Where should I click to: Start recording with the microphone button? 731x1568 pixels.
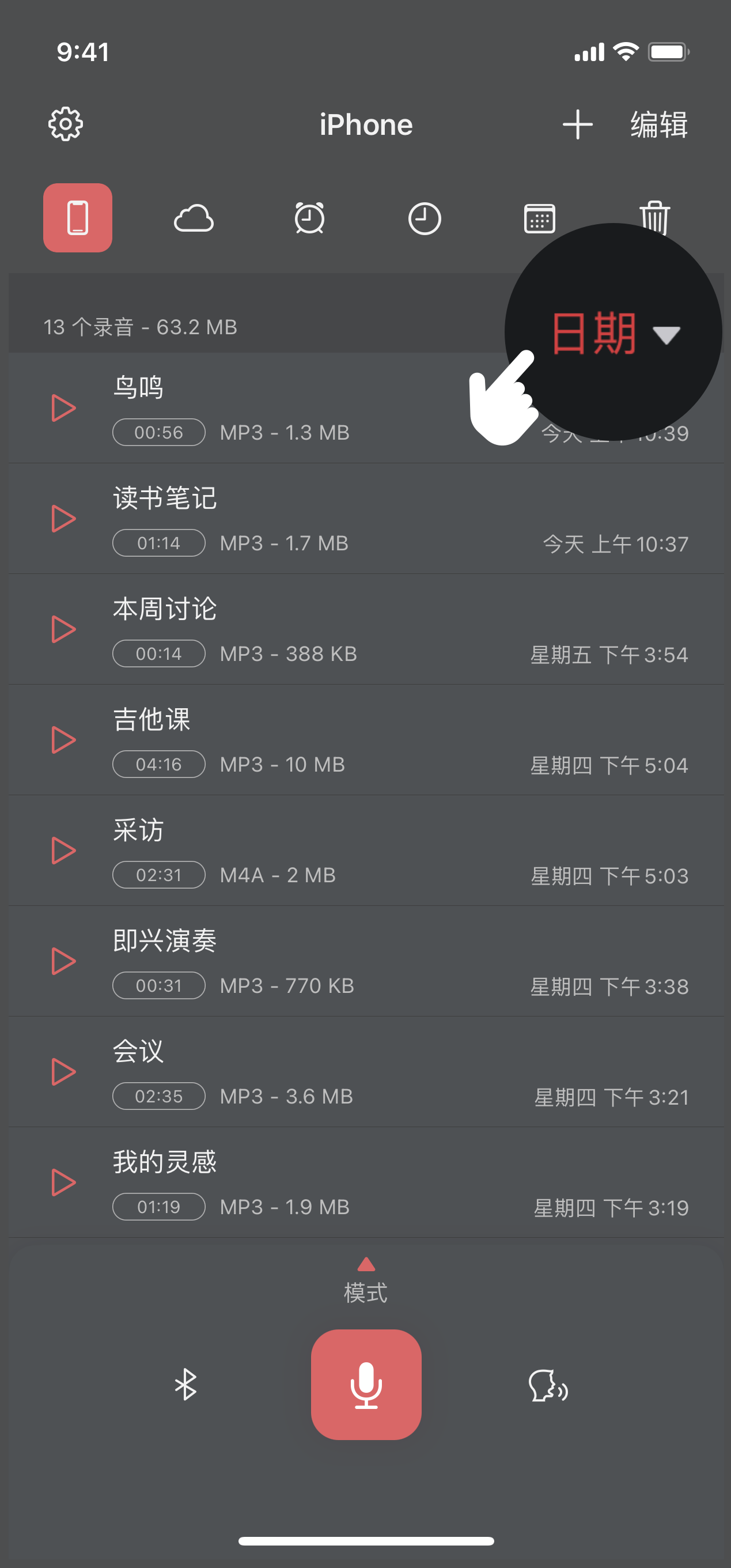(366, 1384)
